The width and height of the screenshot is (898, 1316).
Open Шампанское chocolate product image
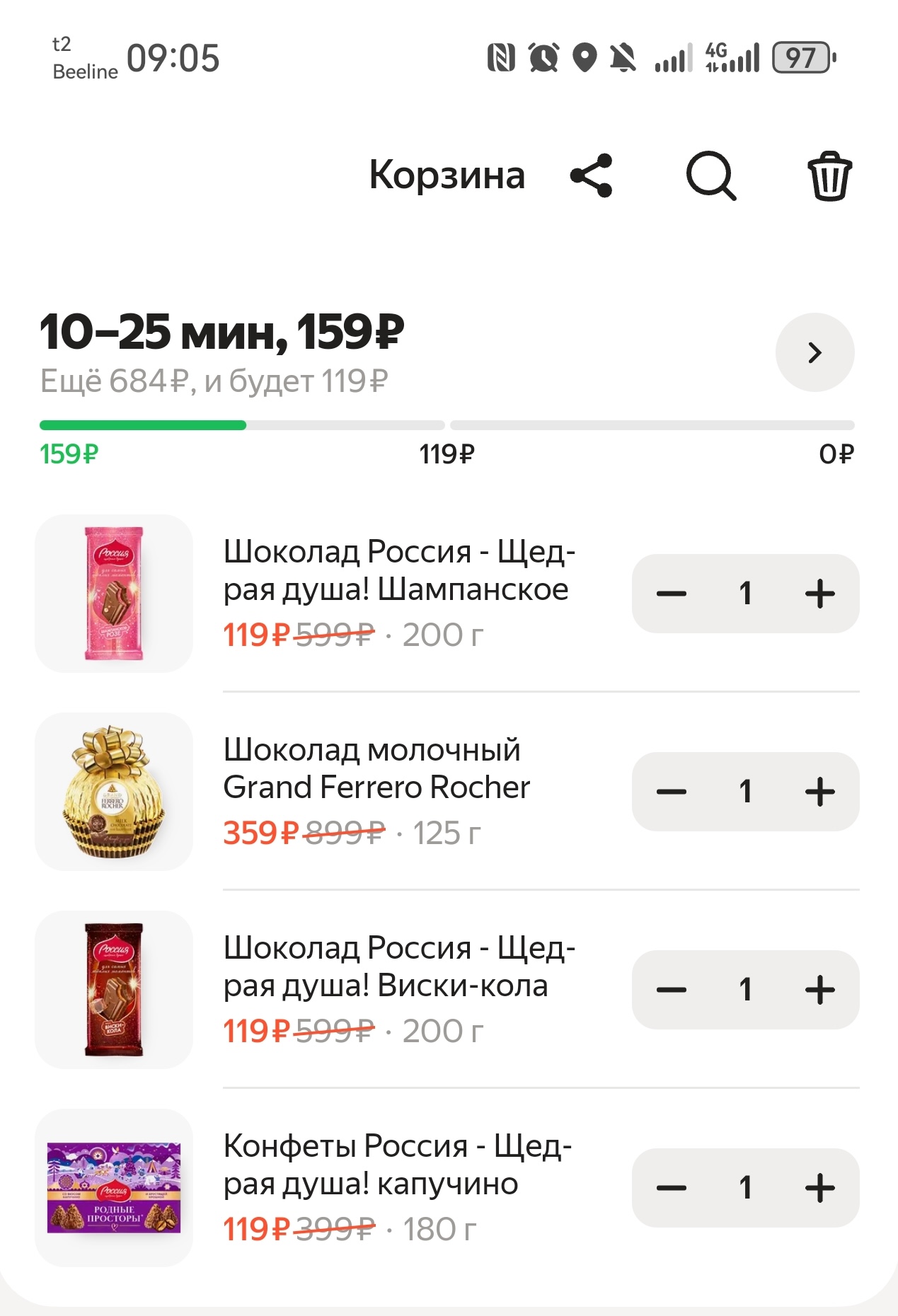pos(114,594)
